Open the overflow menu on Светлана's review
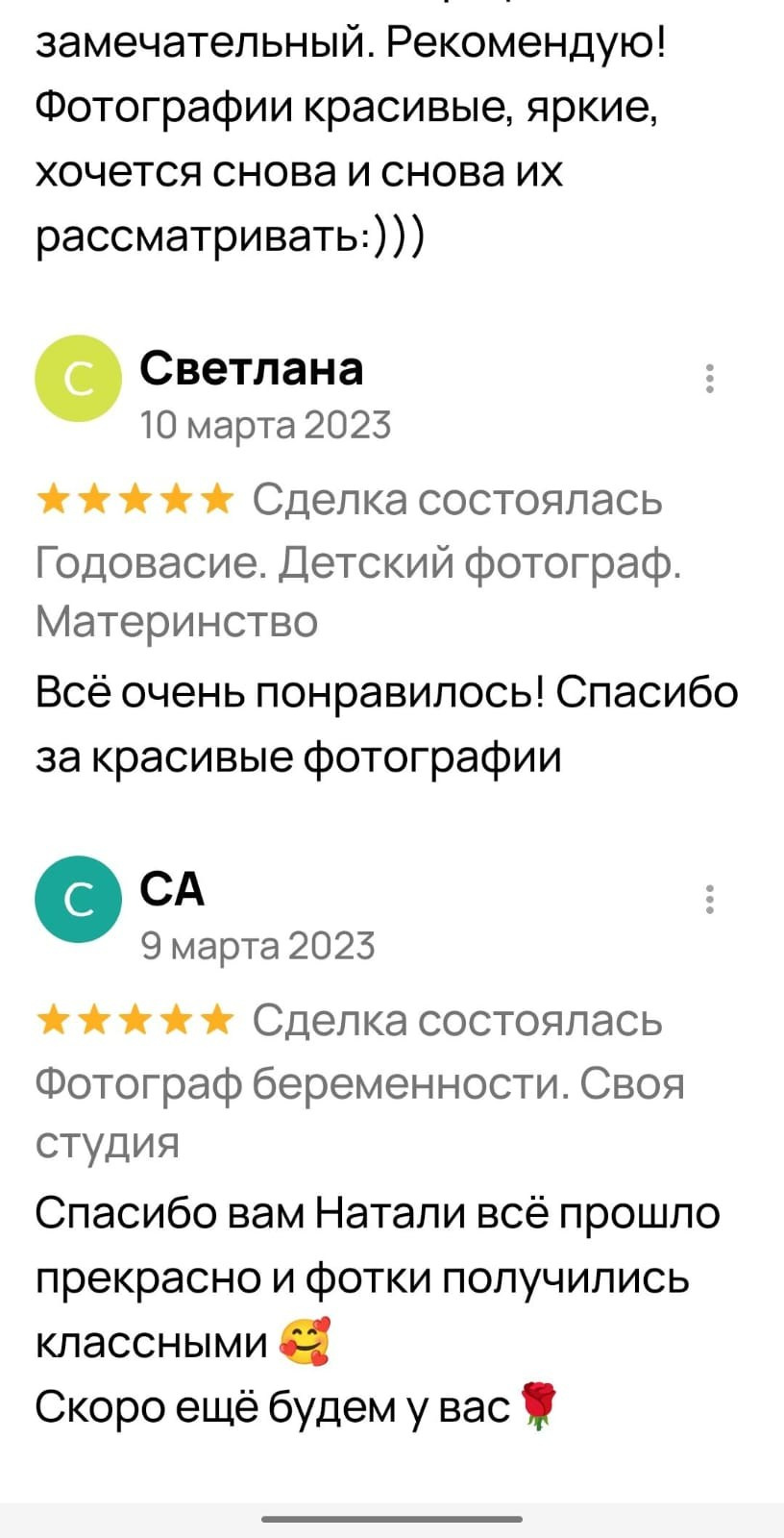The height and width of the screenshot is (1538, 784). (x=709, y=379)
